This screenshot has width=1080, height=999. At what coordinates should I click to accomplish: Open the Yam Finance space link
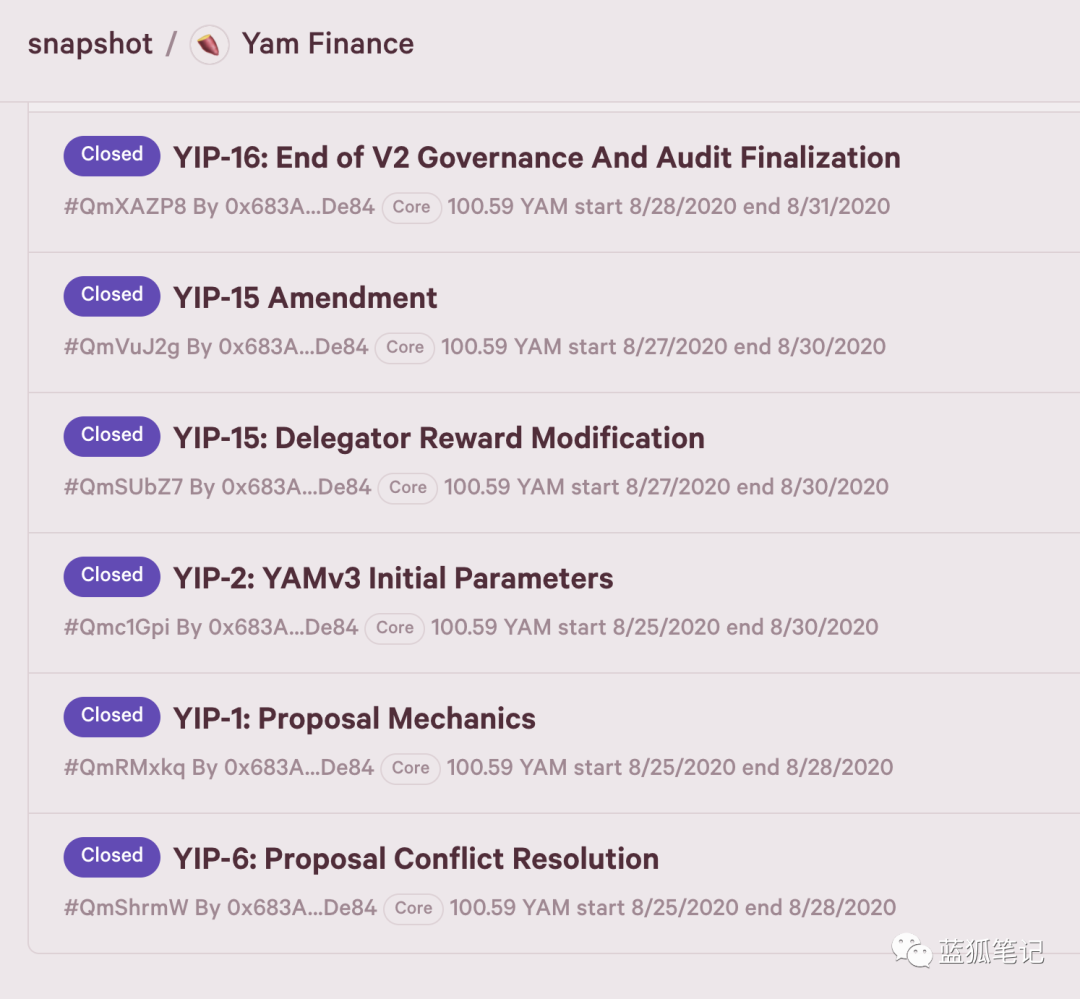[x=327, y=45]
